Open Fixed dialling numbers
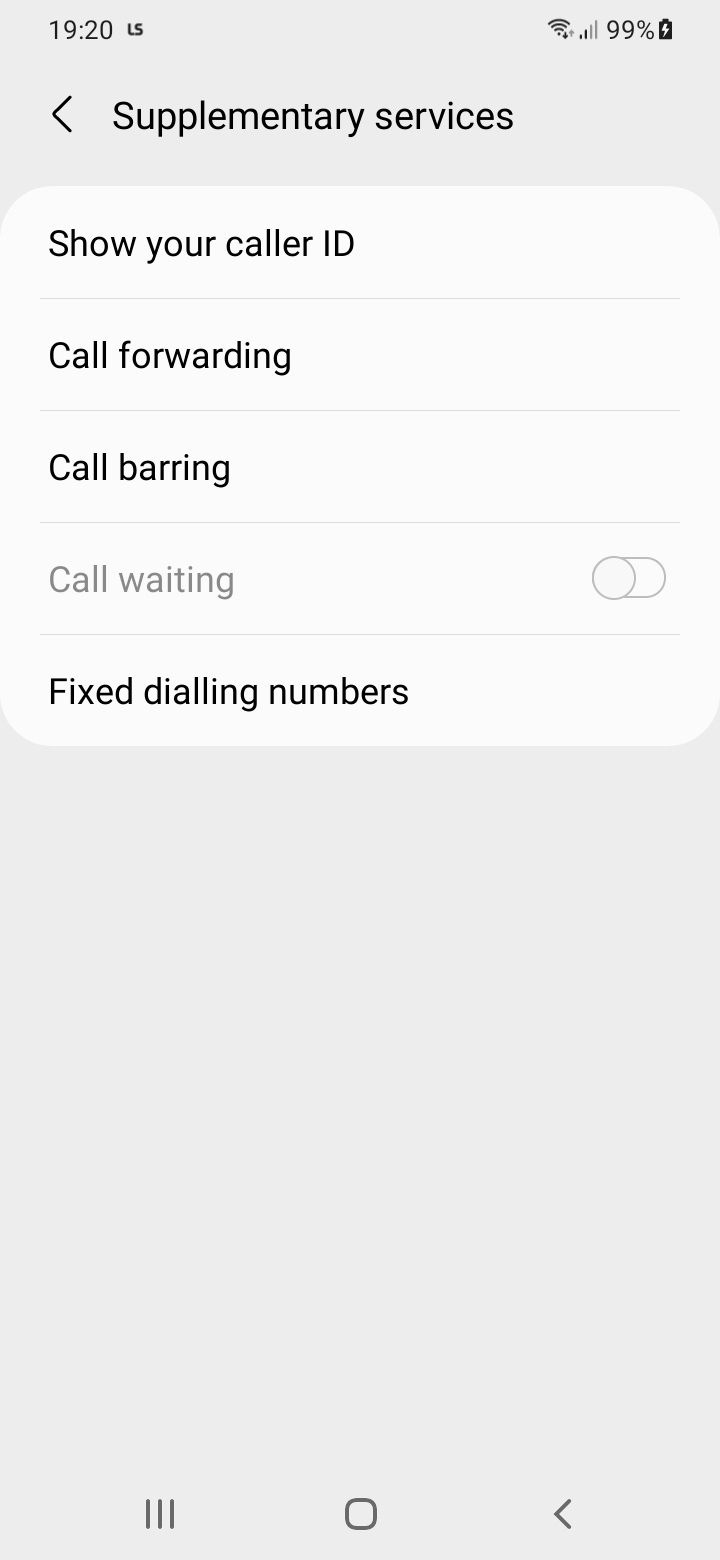 click(x=360, y=691)
